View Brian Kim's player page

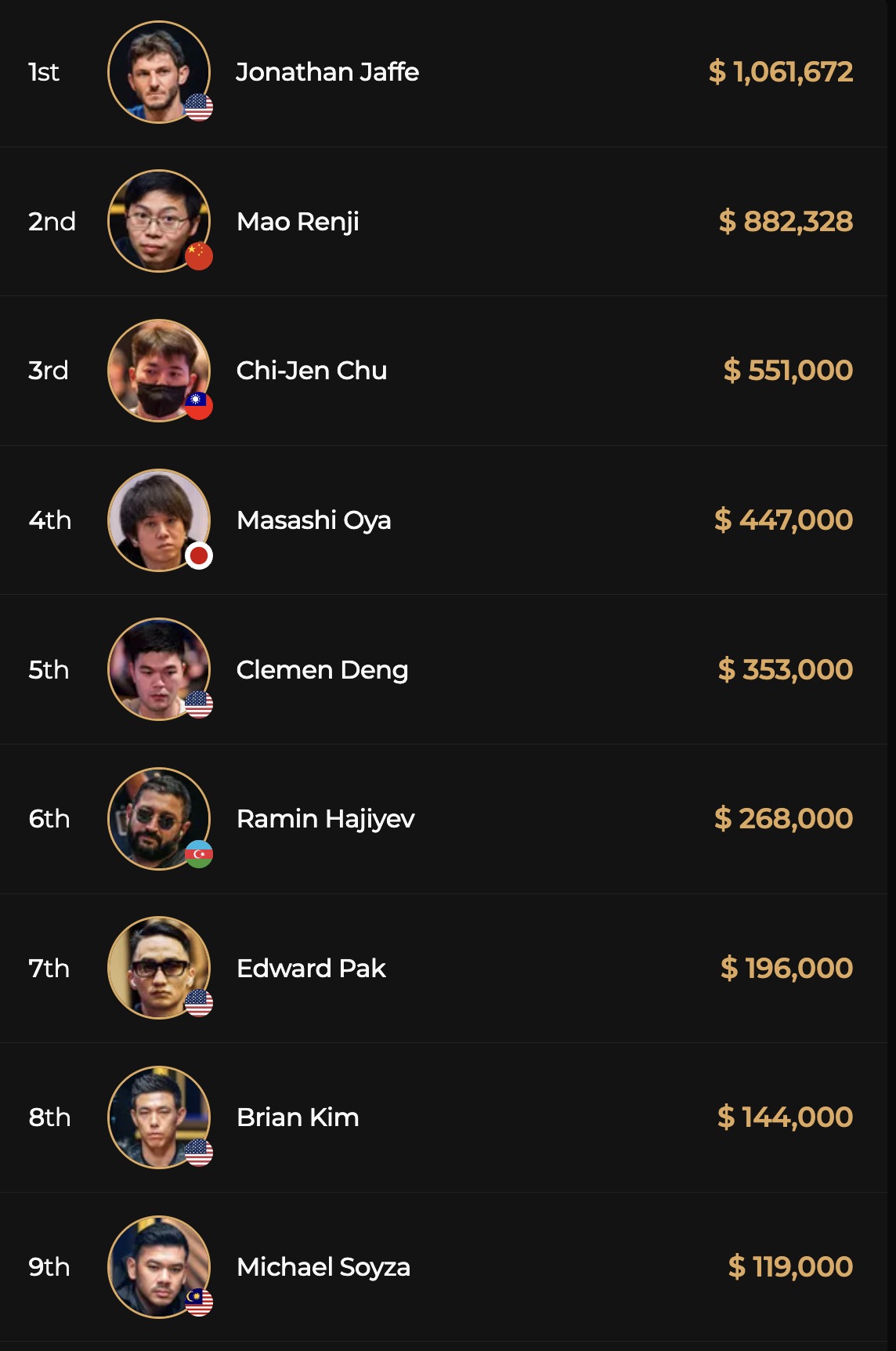coord(298,1117)
